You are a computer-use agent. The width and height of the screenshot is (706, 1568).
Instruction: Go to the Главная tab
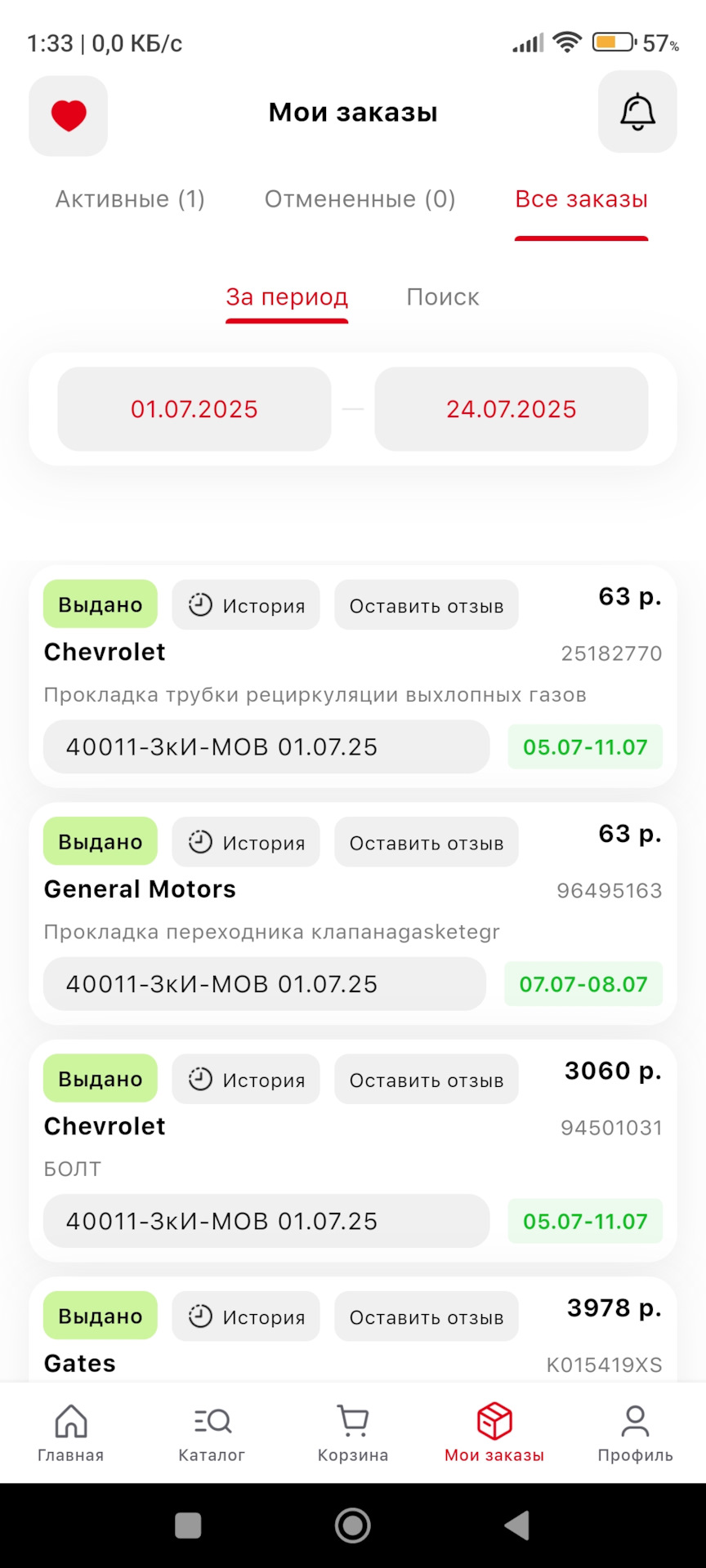coord(71,1433)
